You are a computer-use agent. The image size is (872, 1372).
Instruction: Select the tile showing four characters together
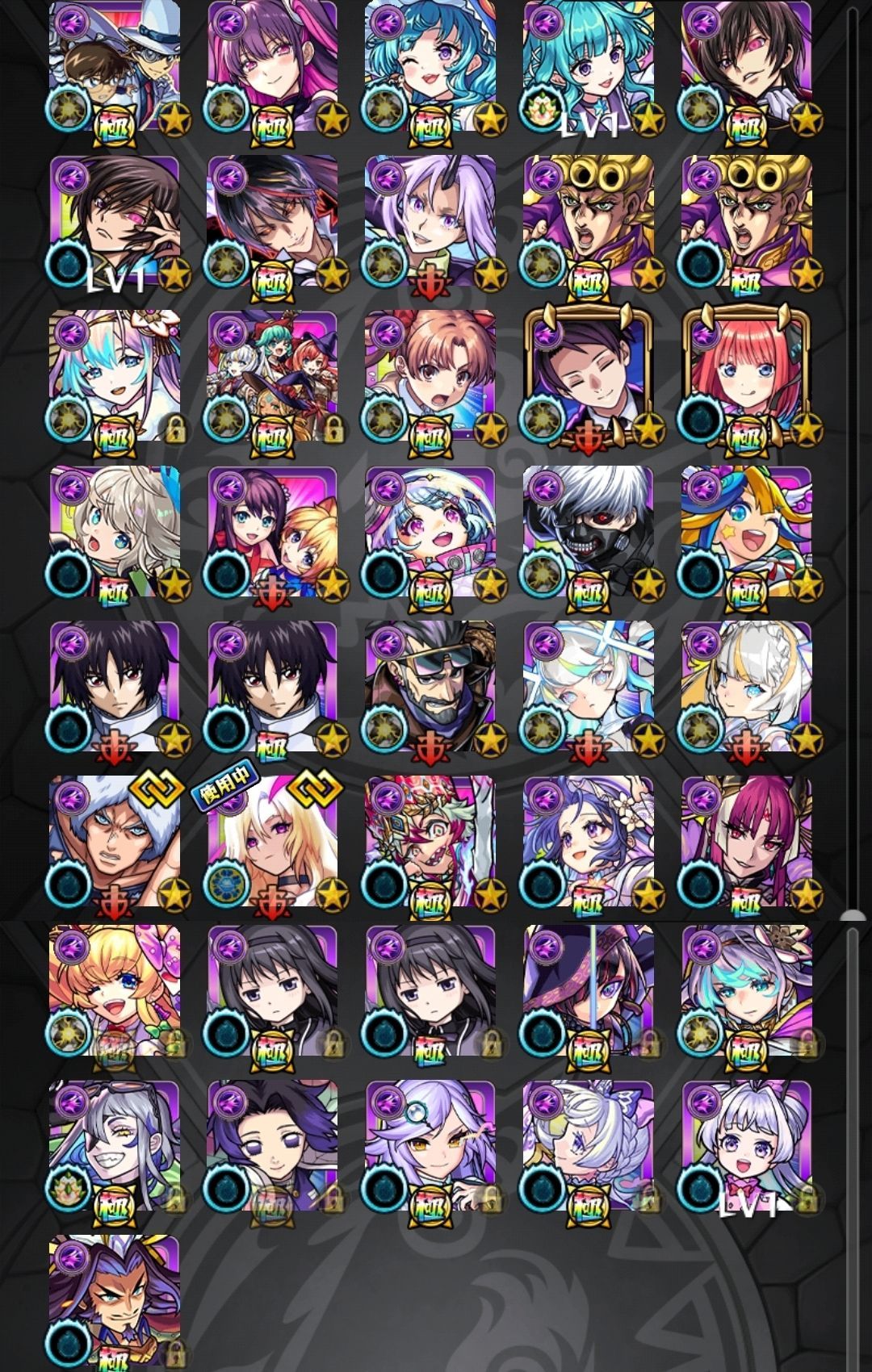tap(272, 376)
